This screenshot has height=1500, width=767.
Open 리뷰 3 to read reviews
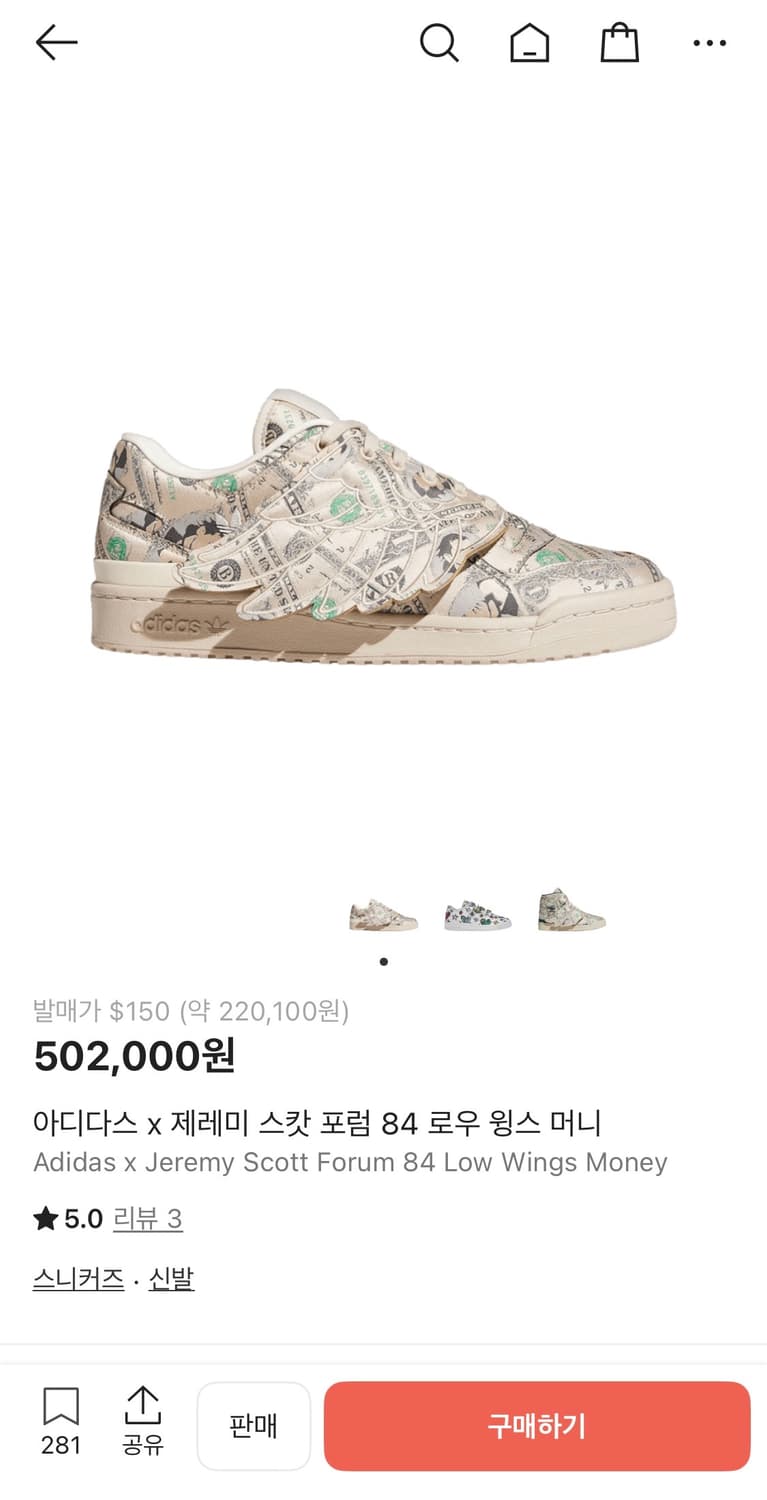point(148,1218)
